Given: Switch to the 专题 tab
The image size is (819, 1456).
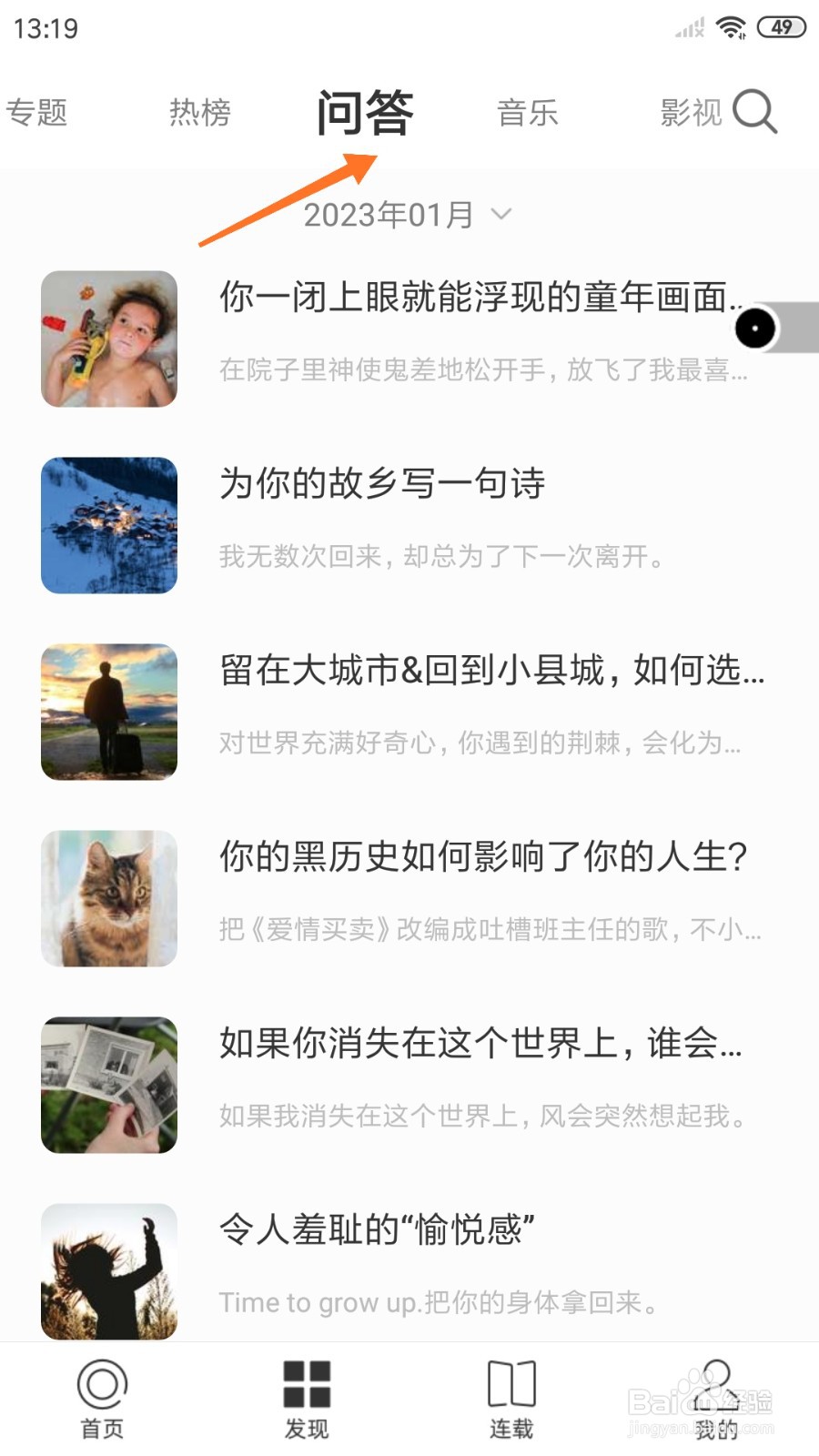Looking at the screenshot, I should coord(36,113).
